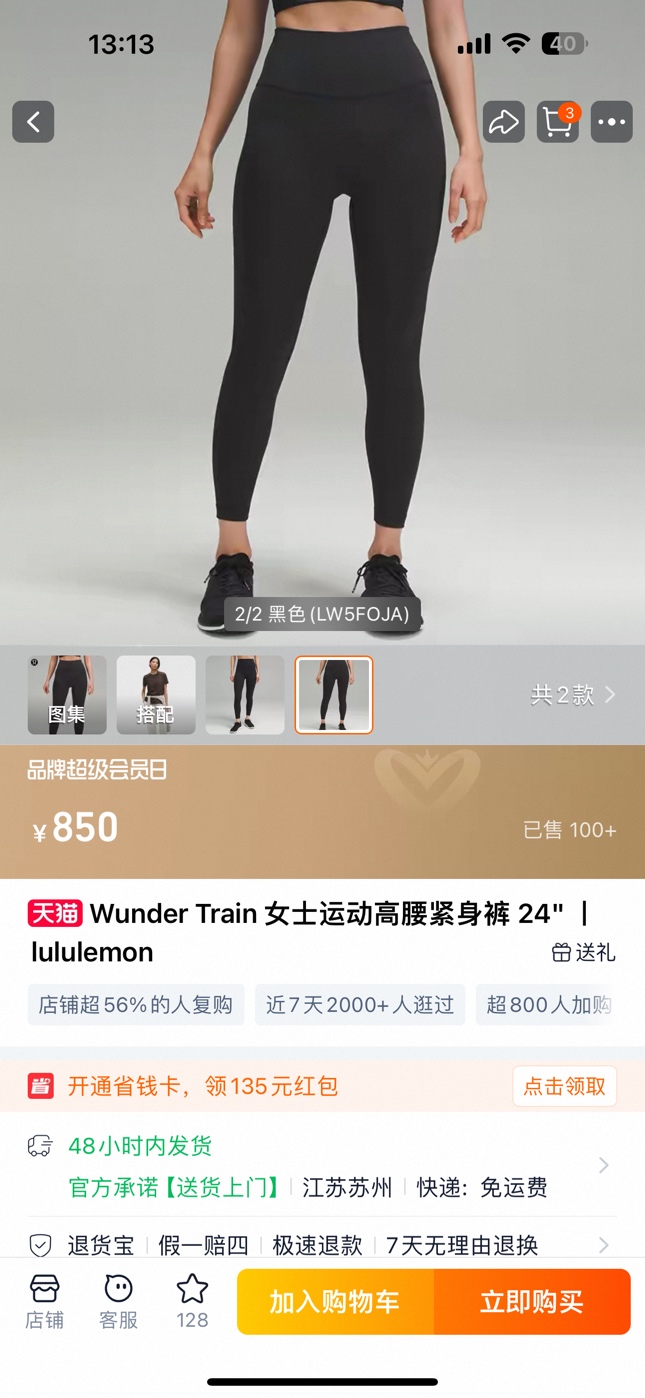The width and height of the screenshot is (645, 1398).
Task: Go back to the previous page
Action: click(33, 122)
